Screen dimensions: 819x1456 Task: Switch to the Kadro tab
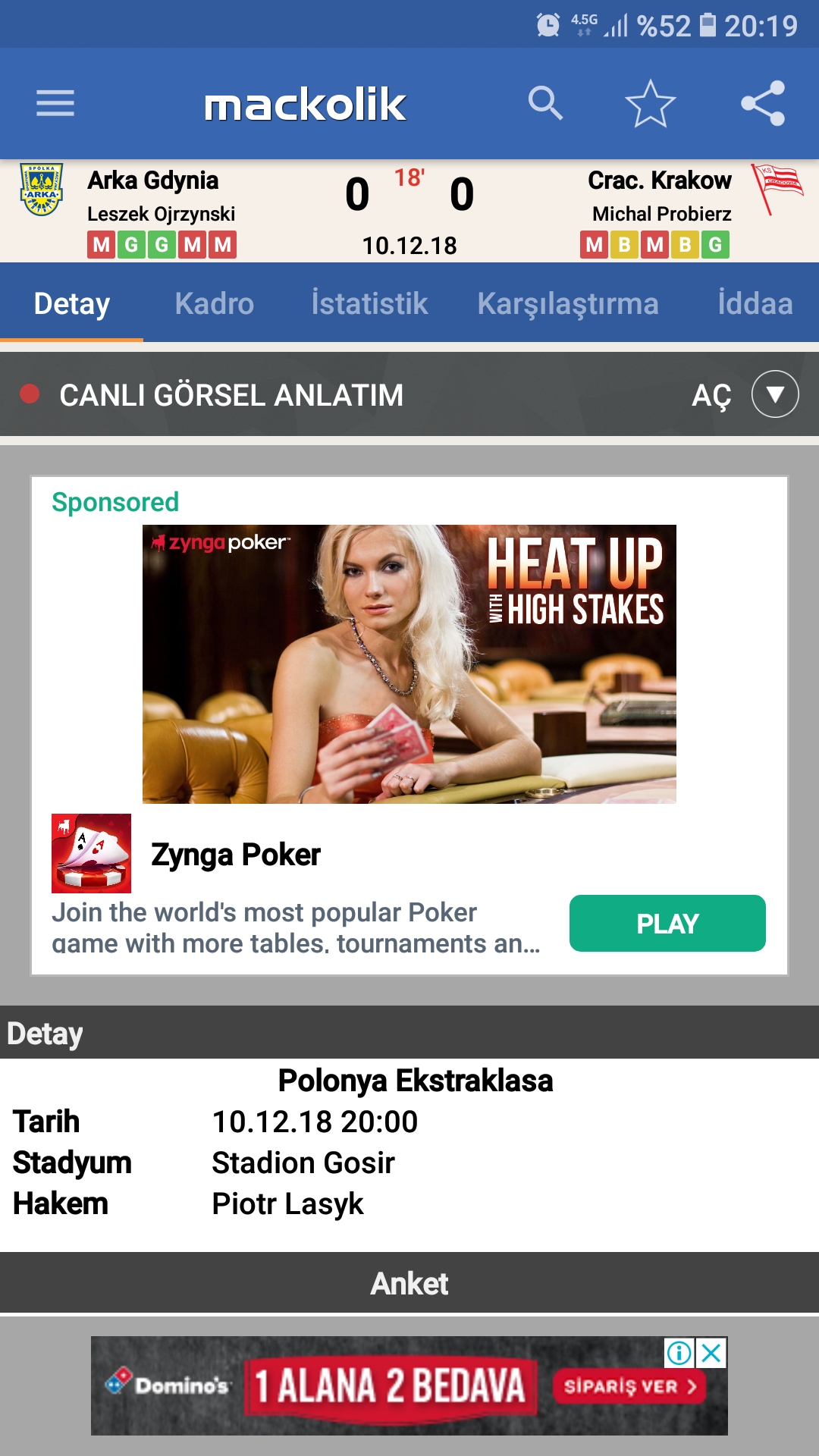point(214,303)
